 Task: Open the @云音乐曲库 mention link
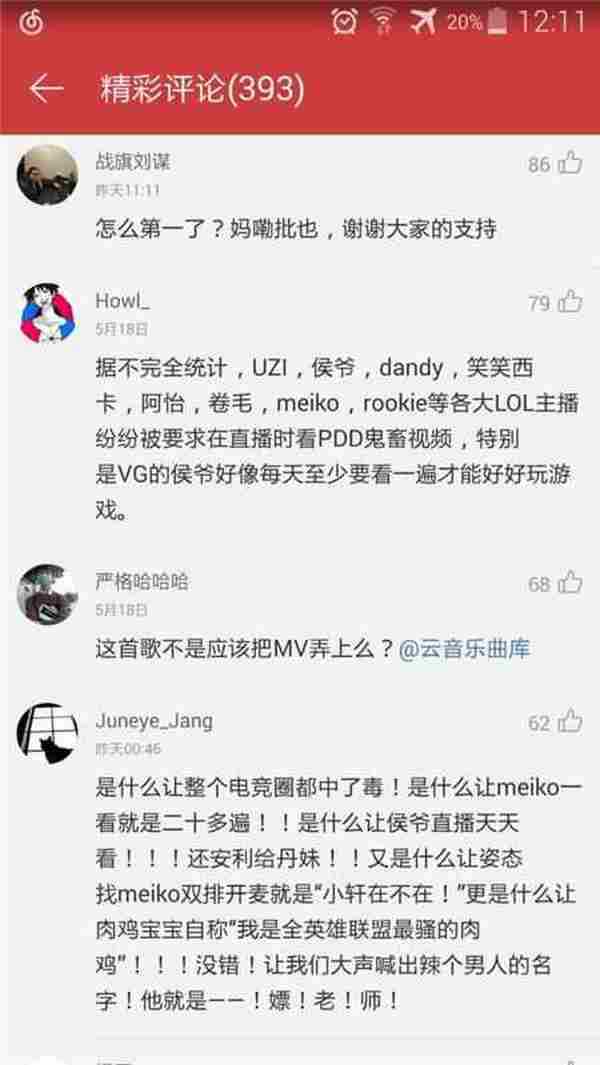point(465,649)
